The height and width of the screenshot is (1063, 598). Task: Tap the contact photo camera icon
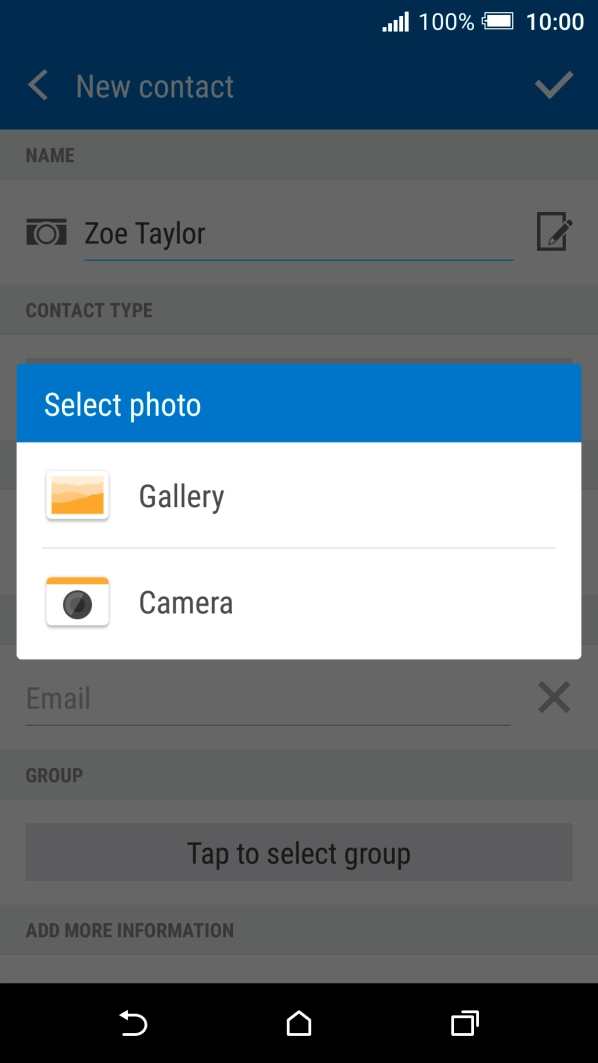(x=46, y=232)
